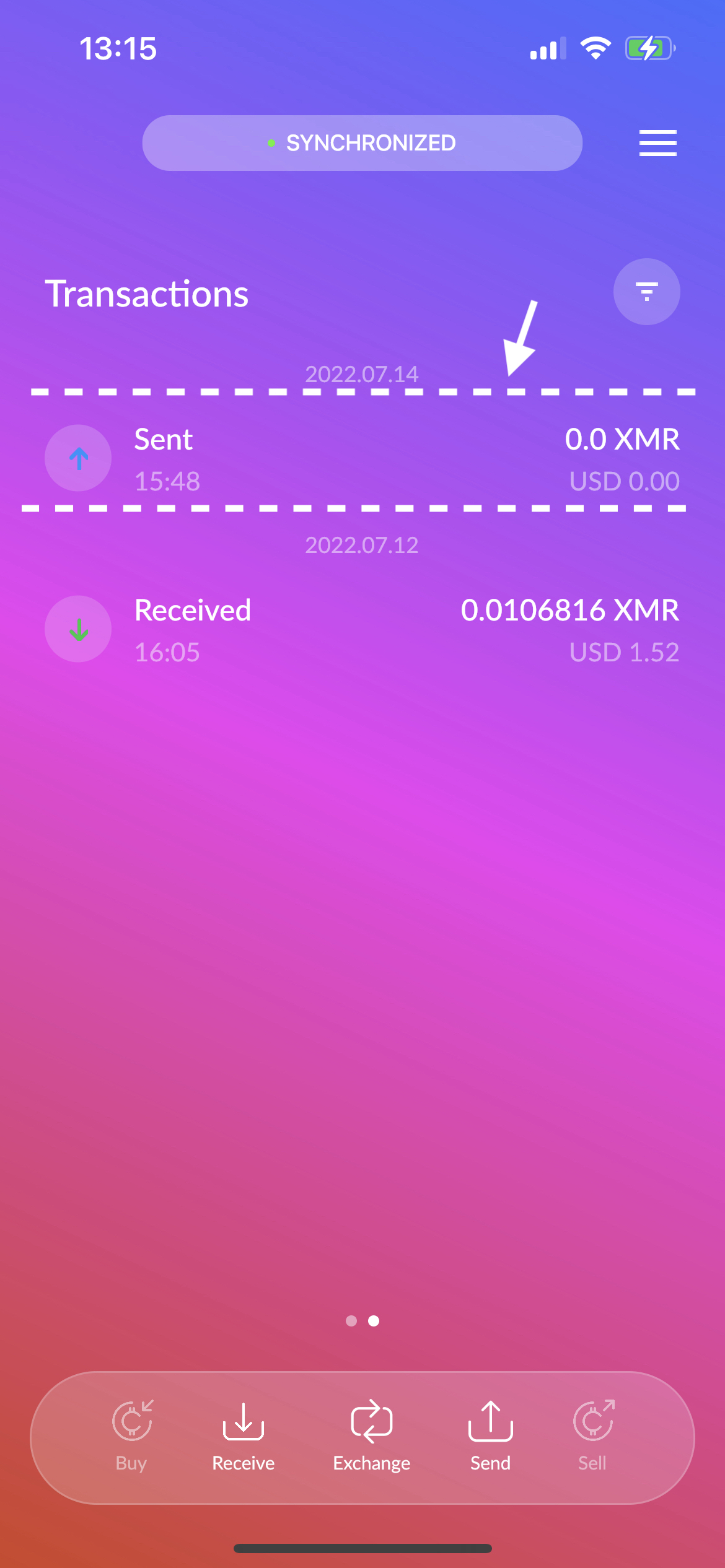Open the transactions filter icon
The height and width of the screenshot is (1568, 725).
(x=646, y=291)
